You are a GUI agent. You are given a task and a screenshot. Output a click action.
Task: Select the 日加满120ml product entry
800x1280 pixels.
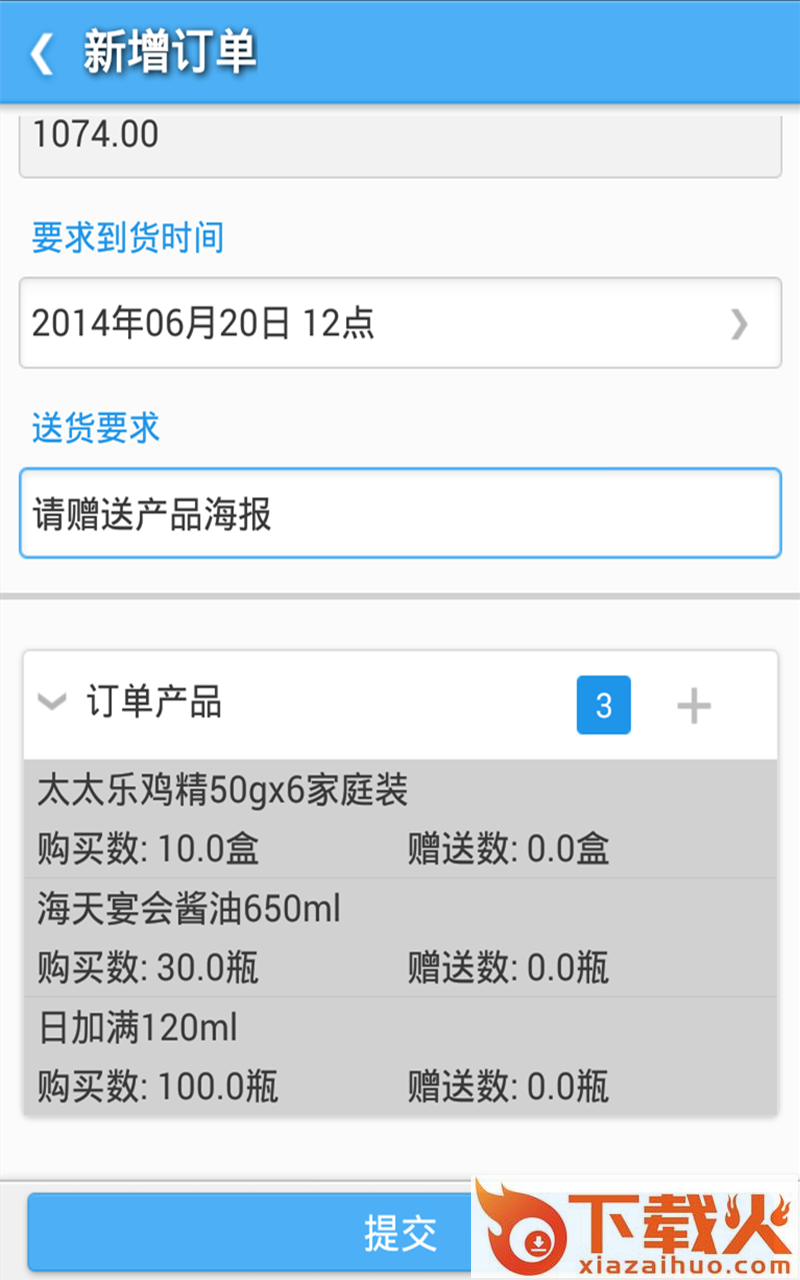coord(400,1056)
